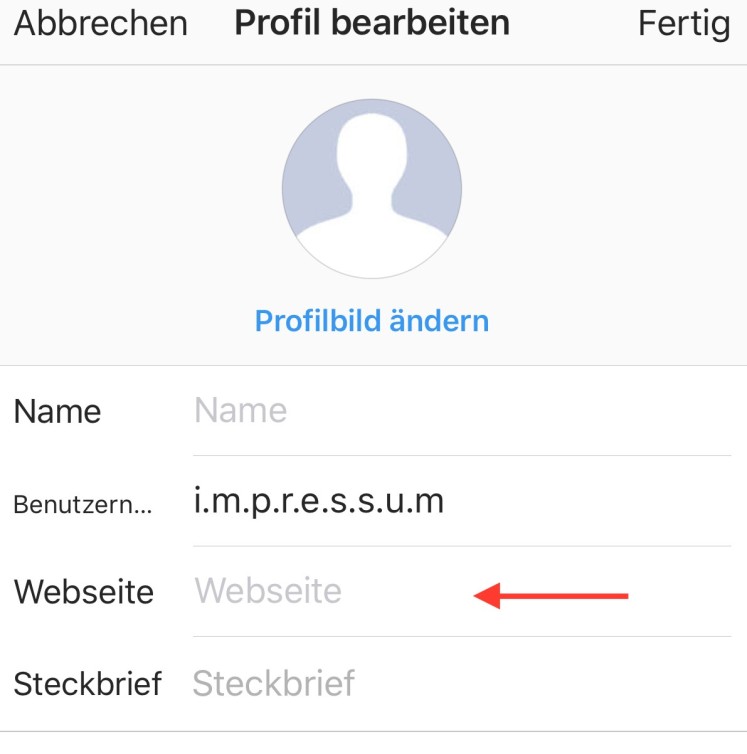Screen dimensions: 747x754
Task: Tap the profile picture placeholder
Action: (372, 187)
